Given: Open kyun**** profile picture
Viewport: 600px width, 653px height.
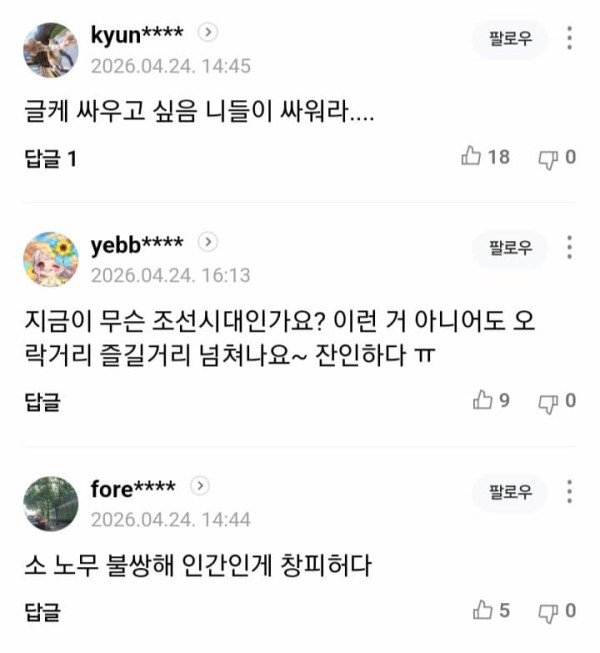Looking at the screenshot, I should [x=50, y=50].
